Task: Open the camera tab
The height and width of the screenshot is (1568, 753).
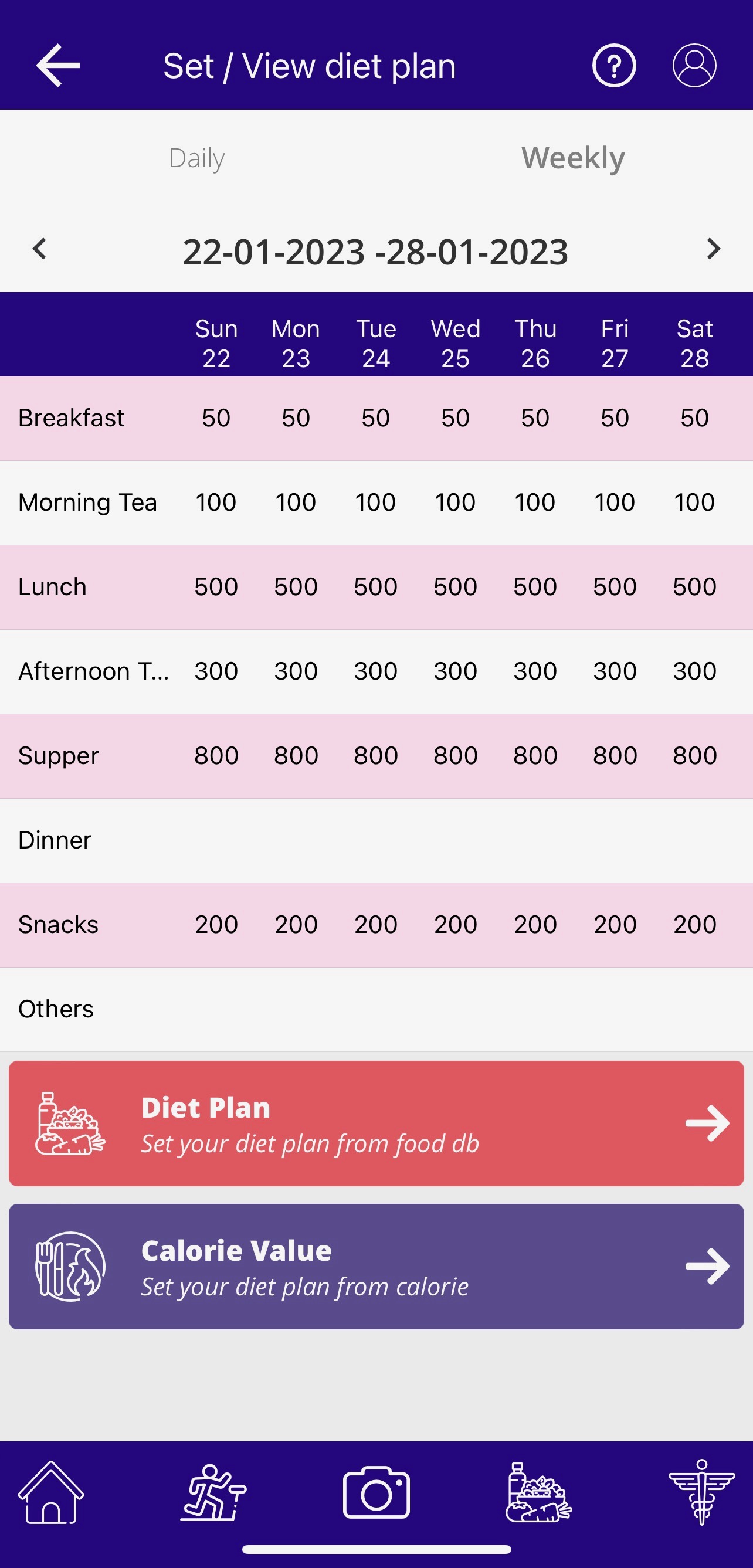Action: [376, 1492]
